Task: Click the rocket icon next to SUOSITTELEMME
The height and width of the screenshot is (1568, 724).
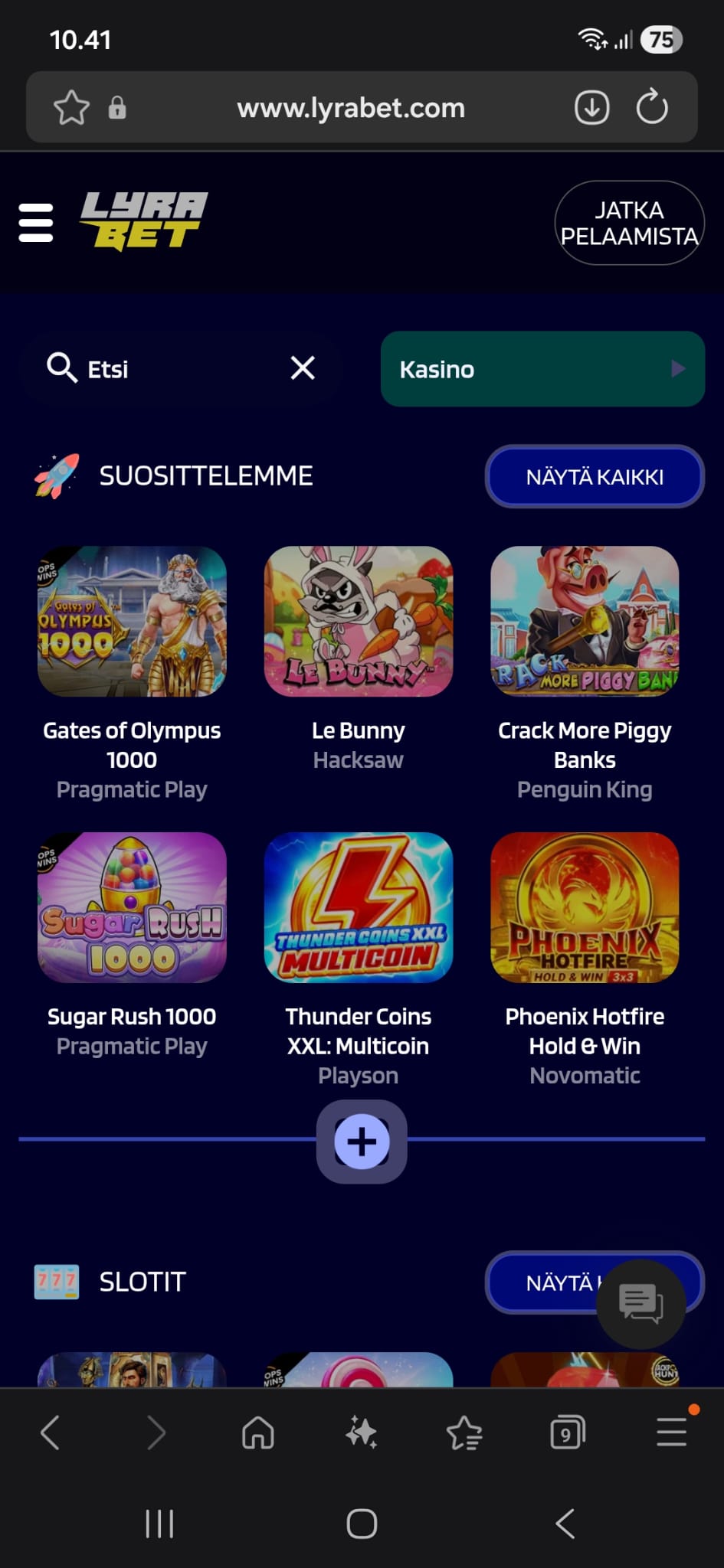Action: (x=55, y=475)
